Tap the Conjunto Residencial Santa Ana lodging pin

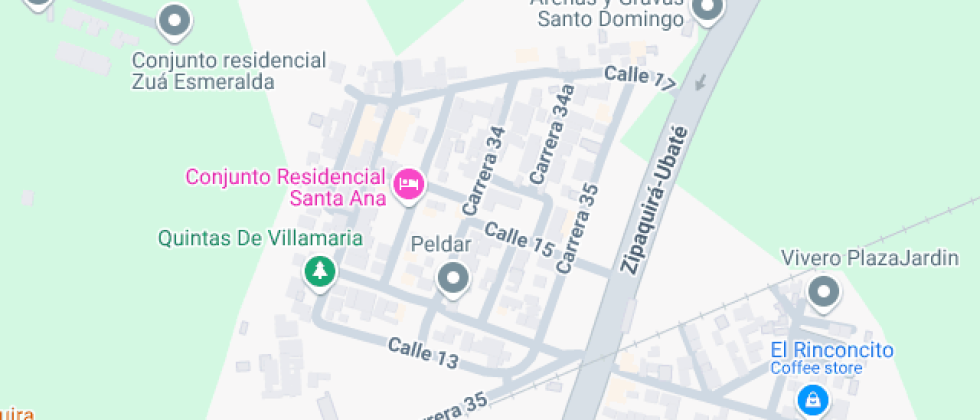408,184
